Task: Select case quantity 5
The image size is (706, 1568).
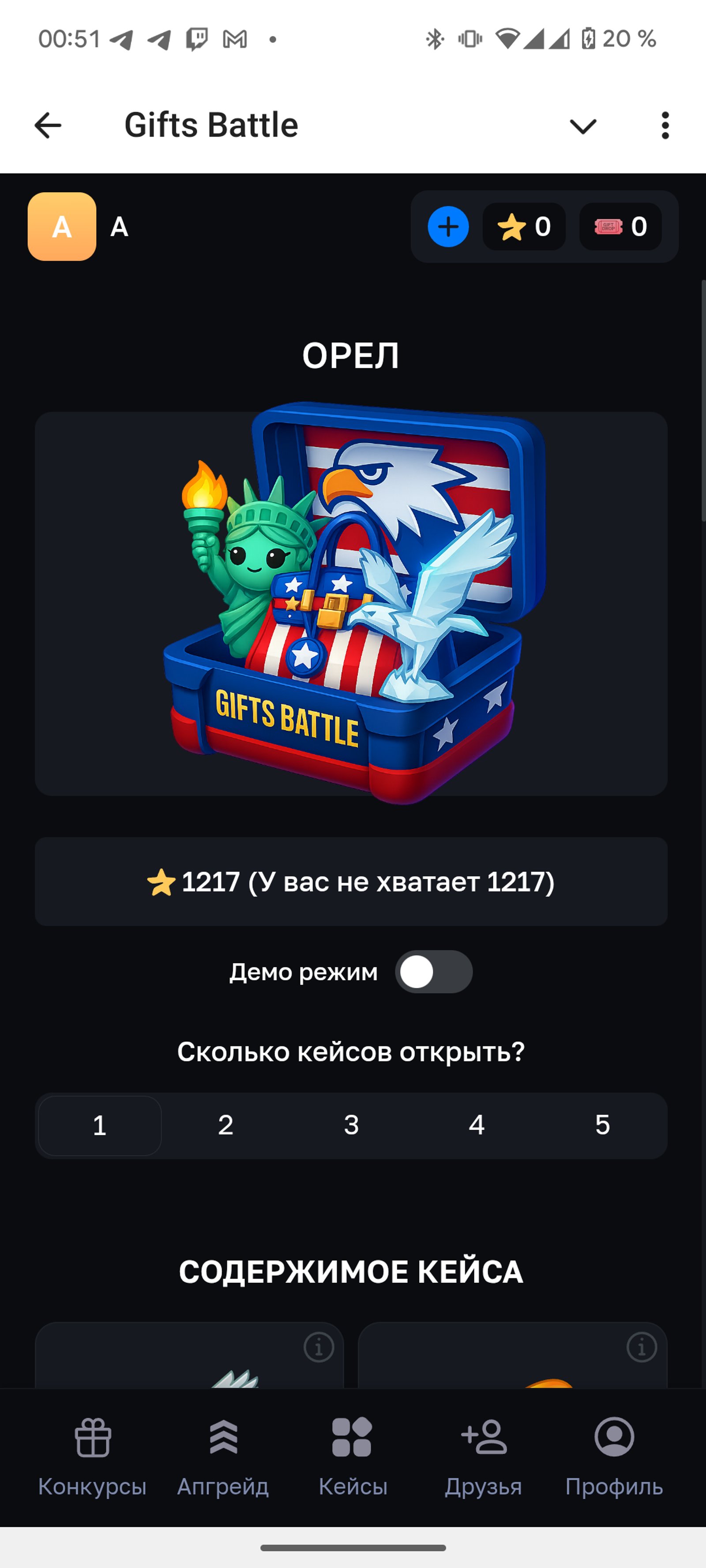Action: tap(602, 1125)
